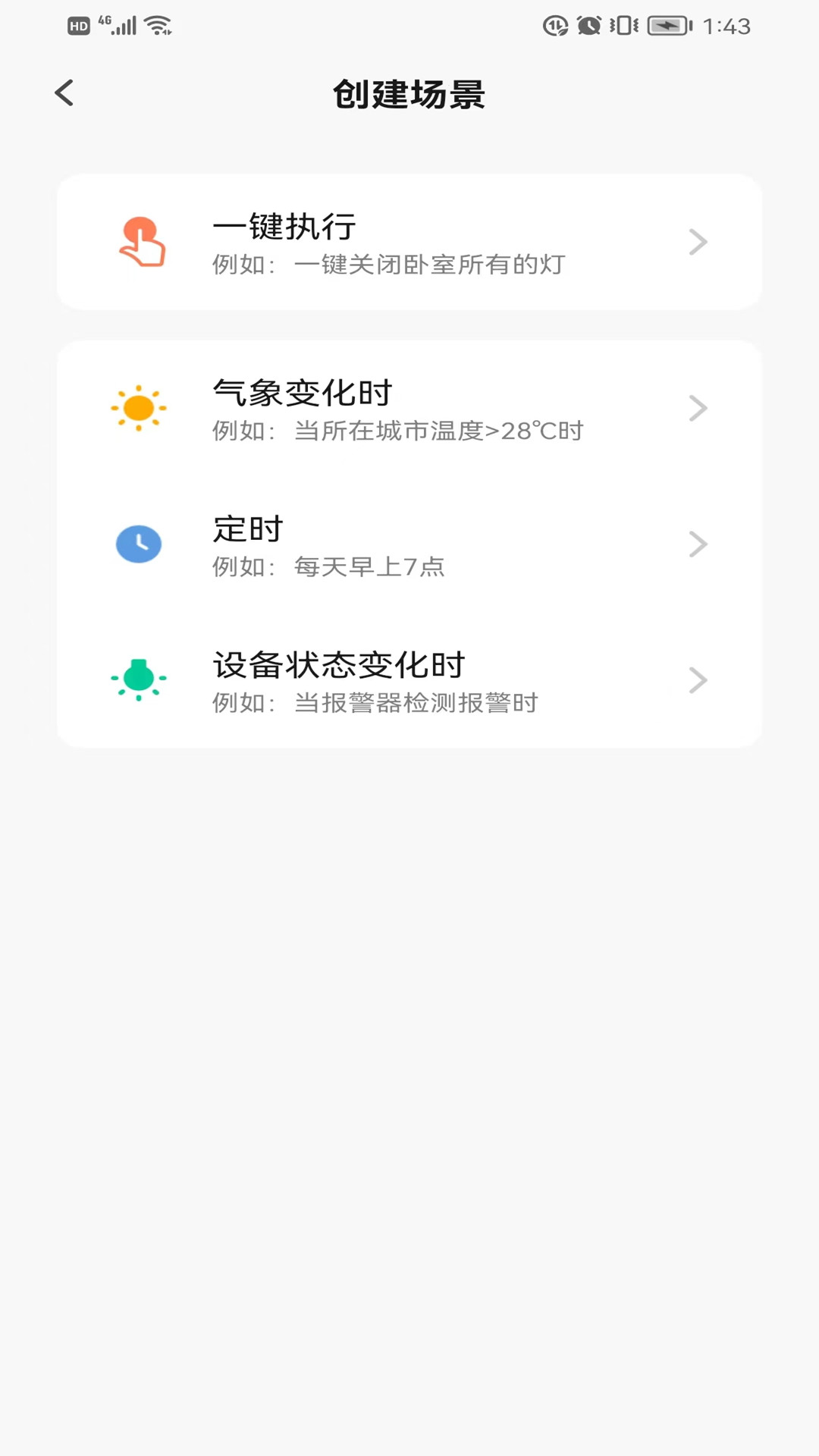
Task: Open the 气象变化时 scene option
Action: [409, 407]
